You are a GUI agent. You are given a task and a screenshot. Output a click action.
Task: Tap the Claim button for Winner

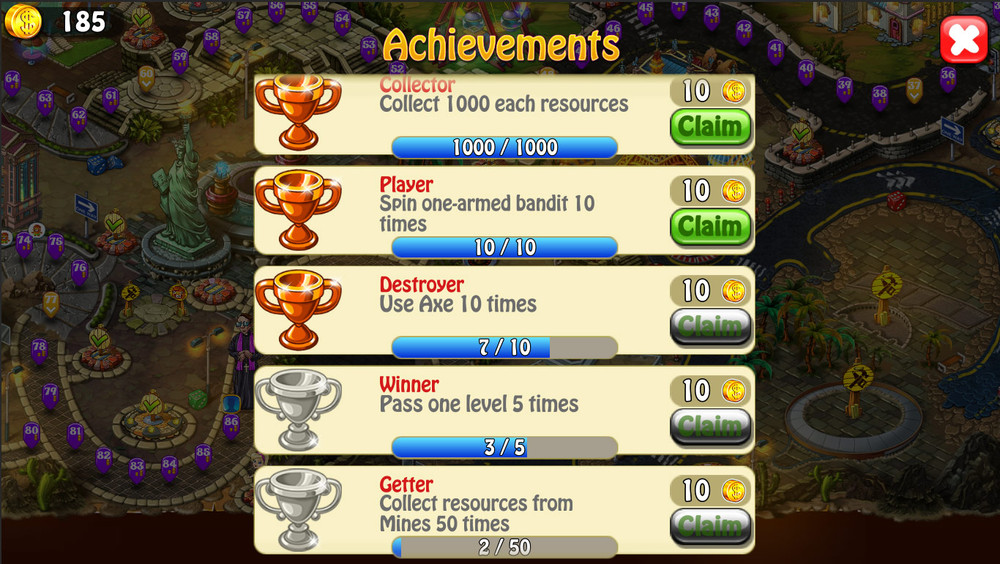pos(710,427)
